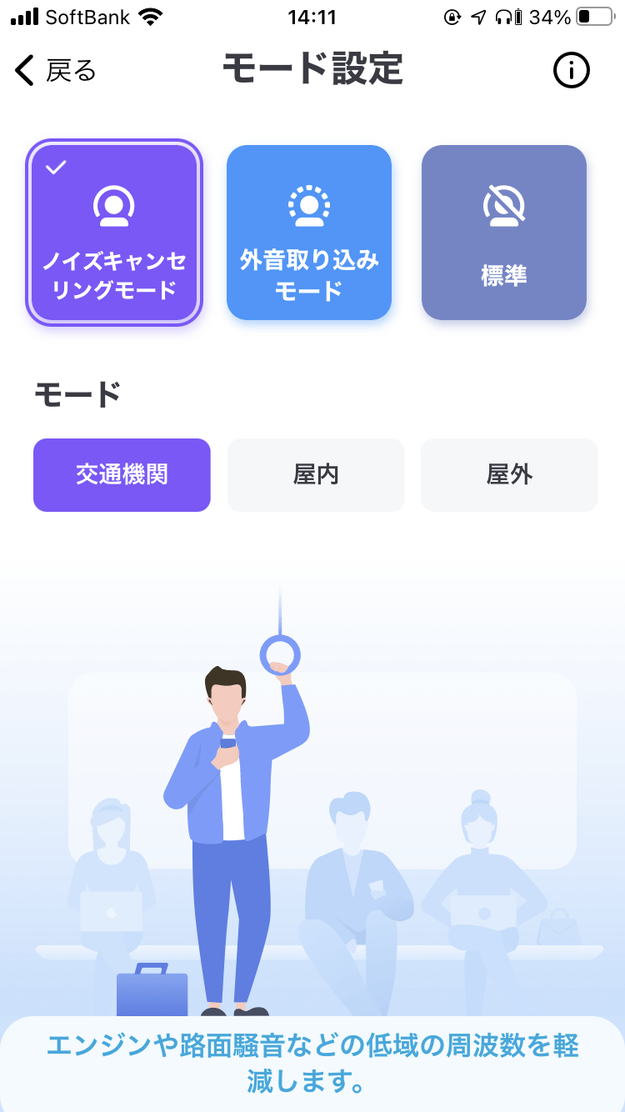
Task: Select the 交通機関 option
Action: (x=122, y=475)
